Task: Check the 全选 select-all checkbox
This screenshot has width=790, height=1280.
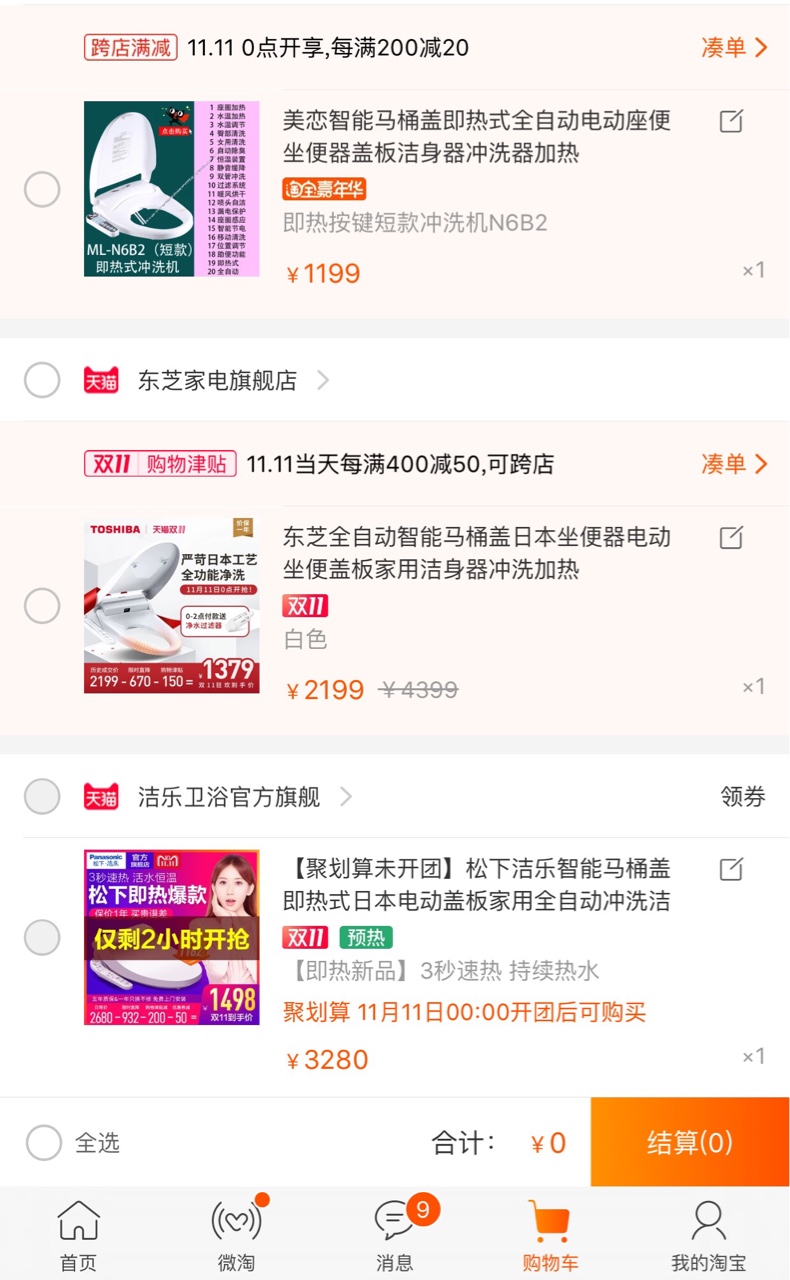Action: pos(44,1142)
